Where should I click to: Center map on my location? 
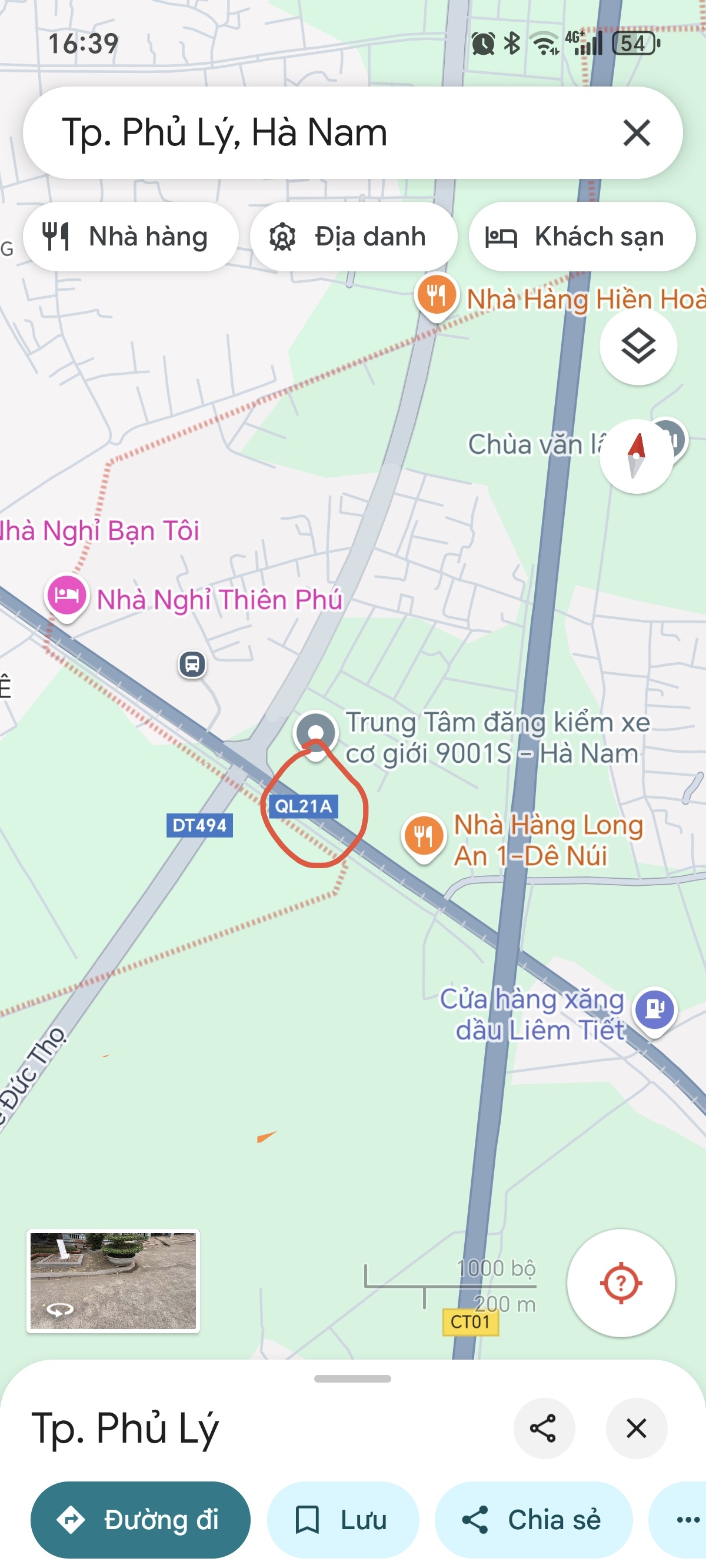click(x=620, y=1283)
